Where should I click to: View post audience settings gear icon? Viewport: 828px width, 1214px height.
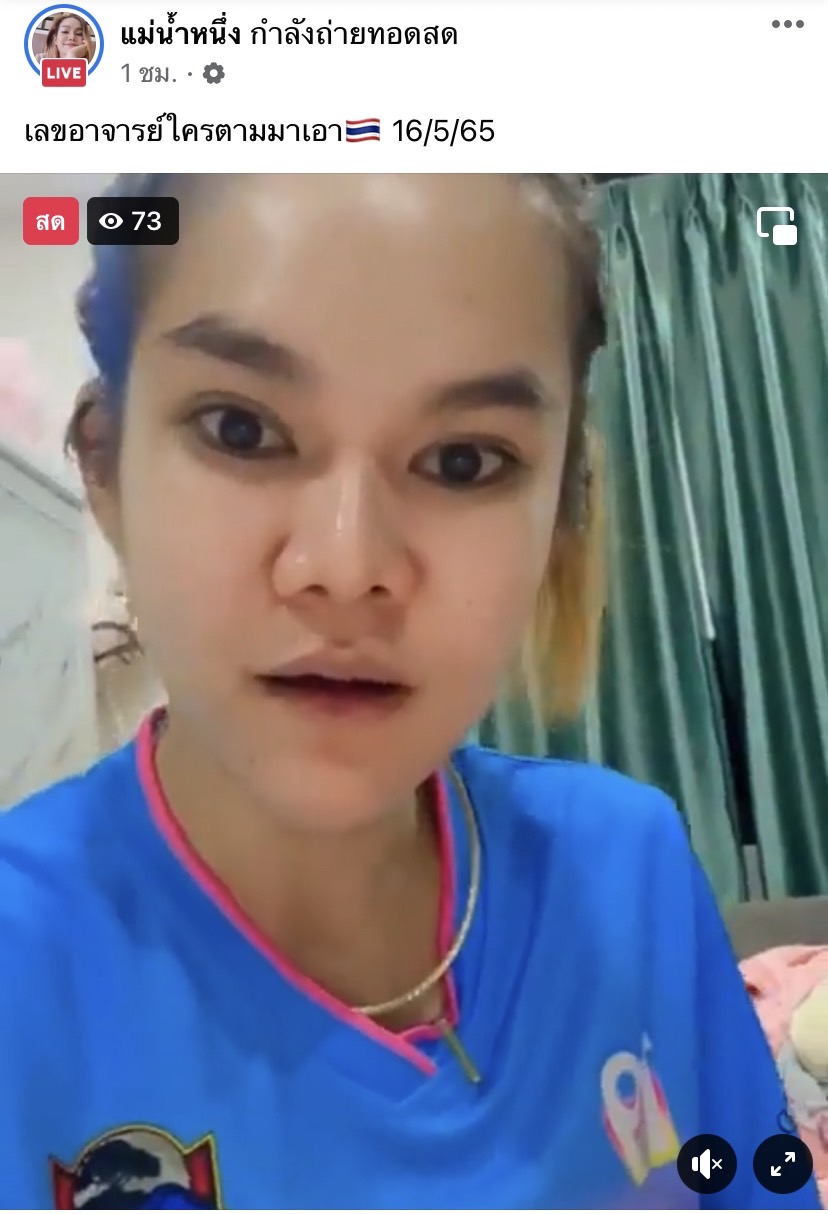(x=213, y=73)
